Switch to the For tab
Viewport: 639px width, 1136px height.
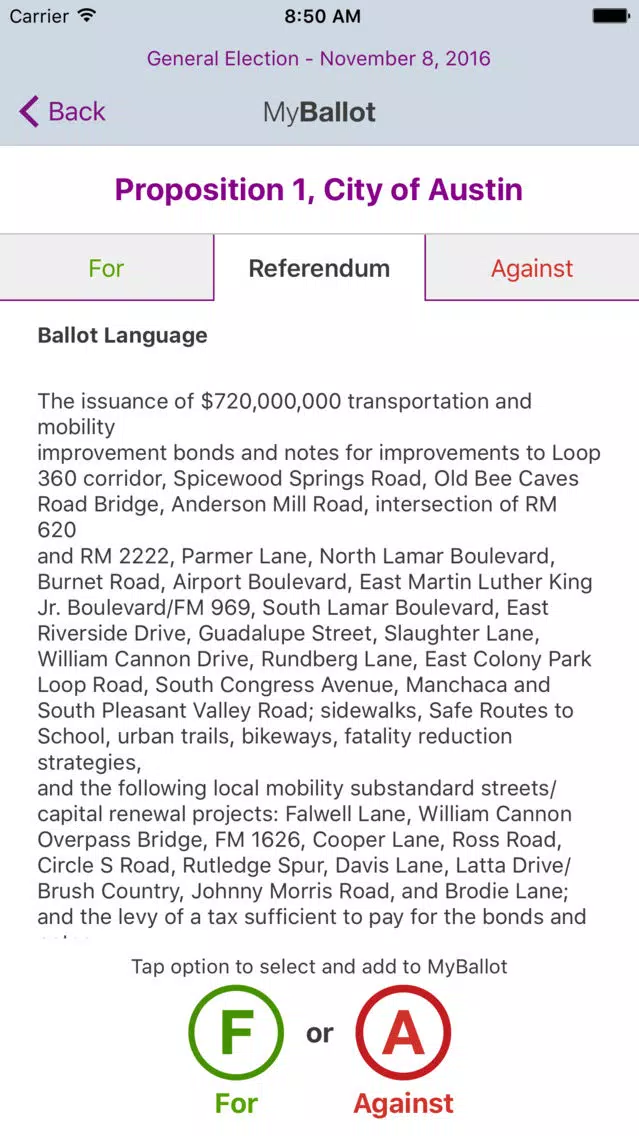point(106,268)
